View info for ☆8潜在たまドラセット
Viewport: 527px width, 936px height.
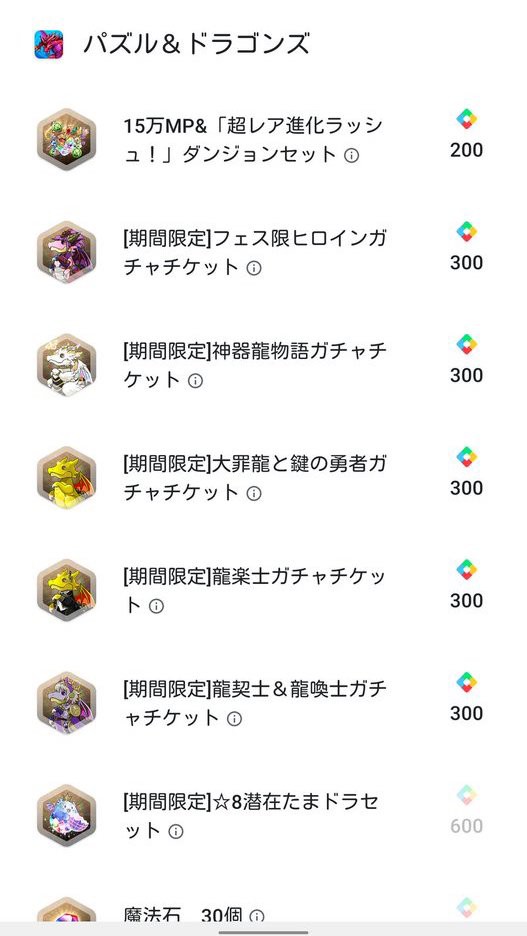pyautogui.click(x=175, y=832)
